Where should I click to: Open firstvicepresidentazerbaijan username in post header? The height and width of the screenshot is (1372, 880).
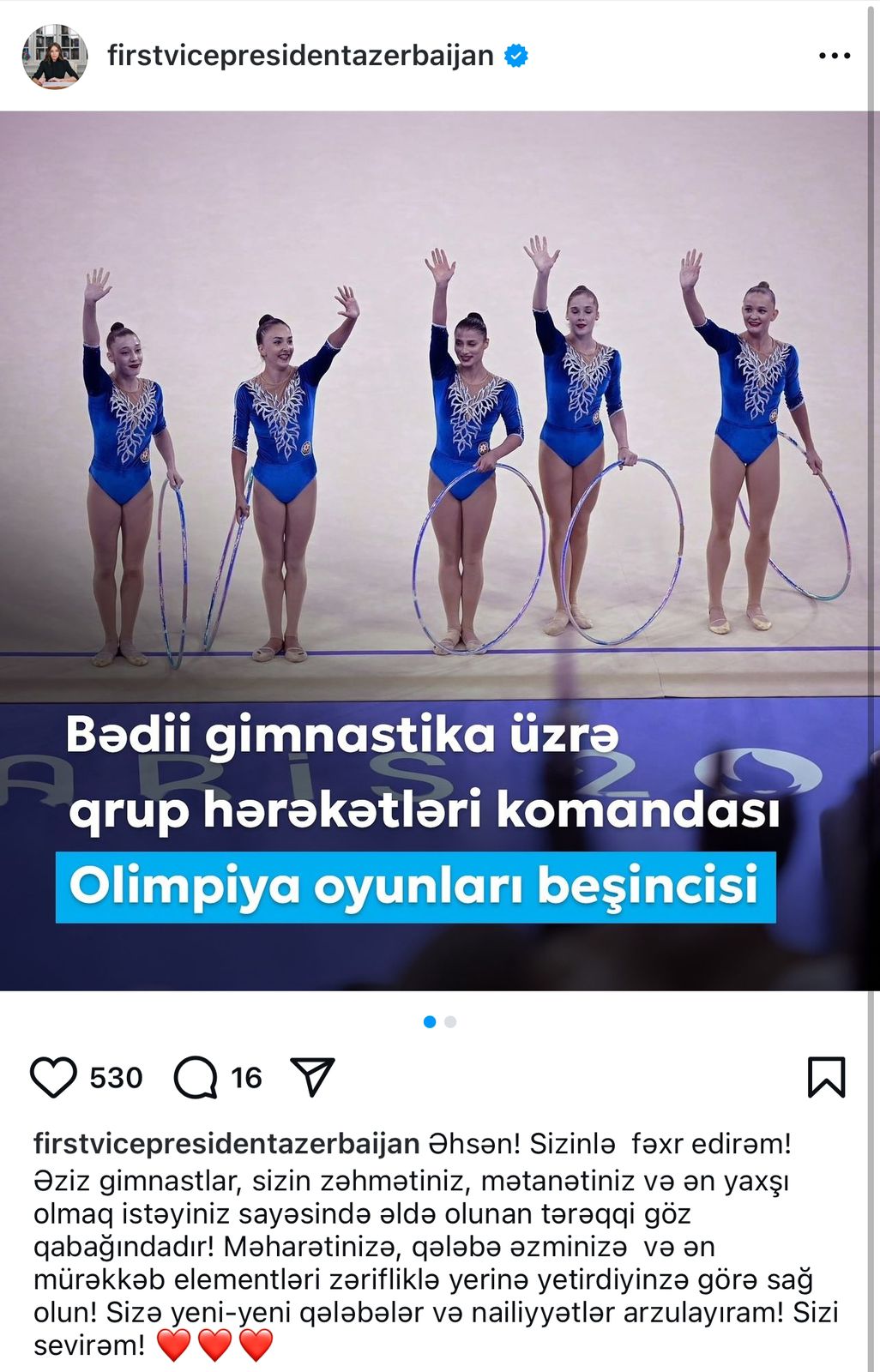[300, 56]
